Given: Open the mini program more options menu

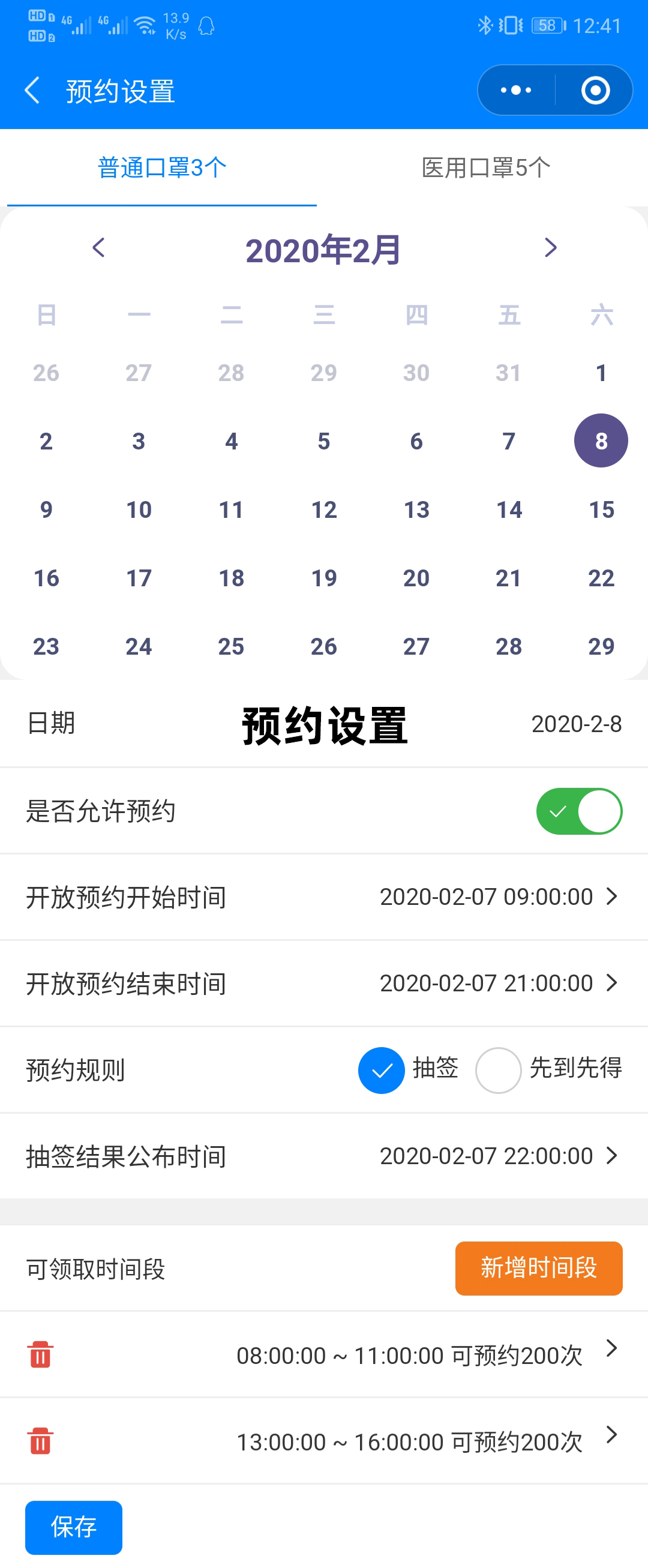Looking at the screenshot, I should (516, 91).
